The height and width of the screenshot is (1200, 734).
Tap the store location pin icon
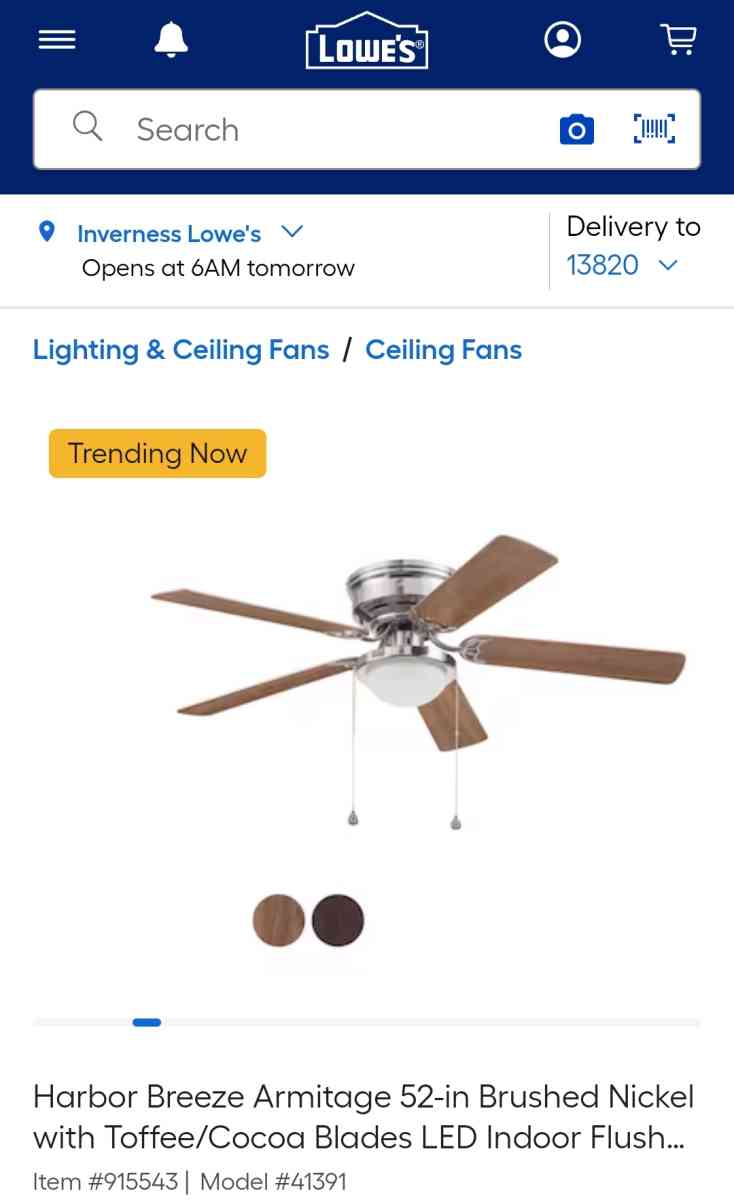47,231
